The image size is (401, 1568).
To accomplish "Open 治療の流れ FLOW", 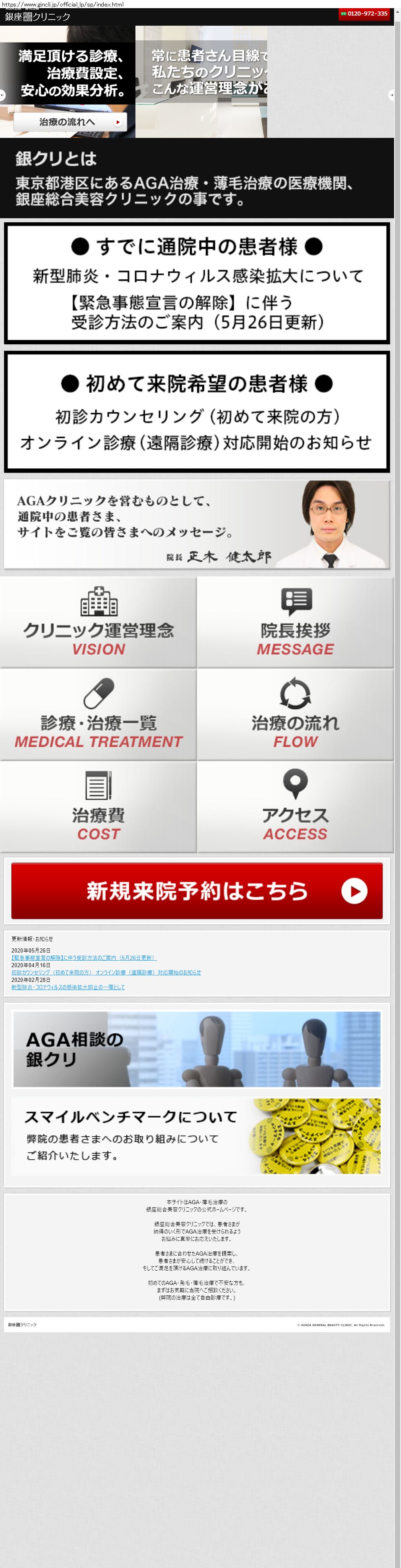I will pyautogui.click(x=295, y=715).
